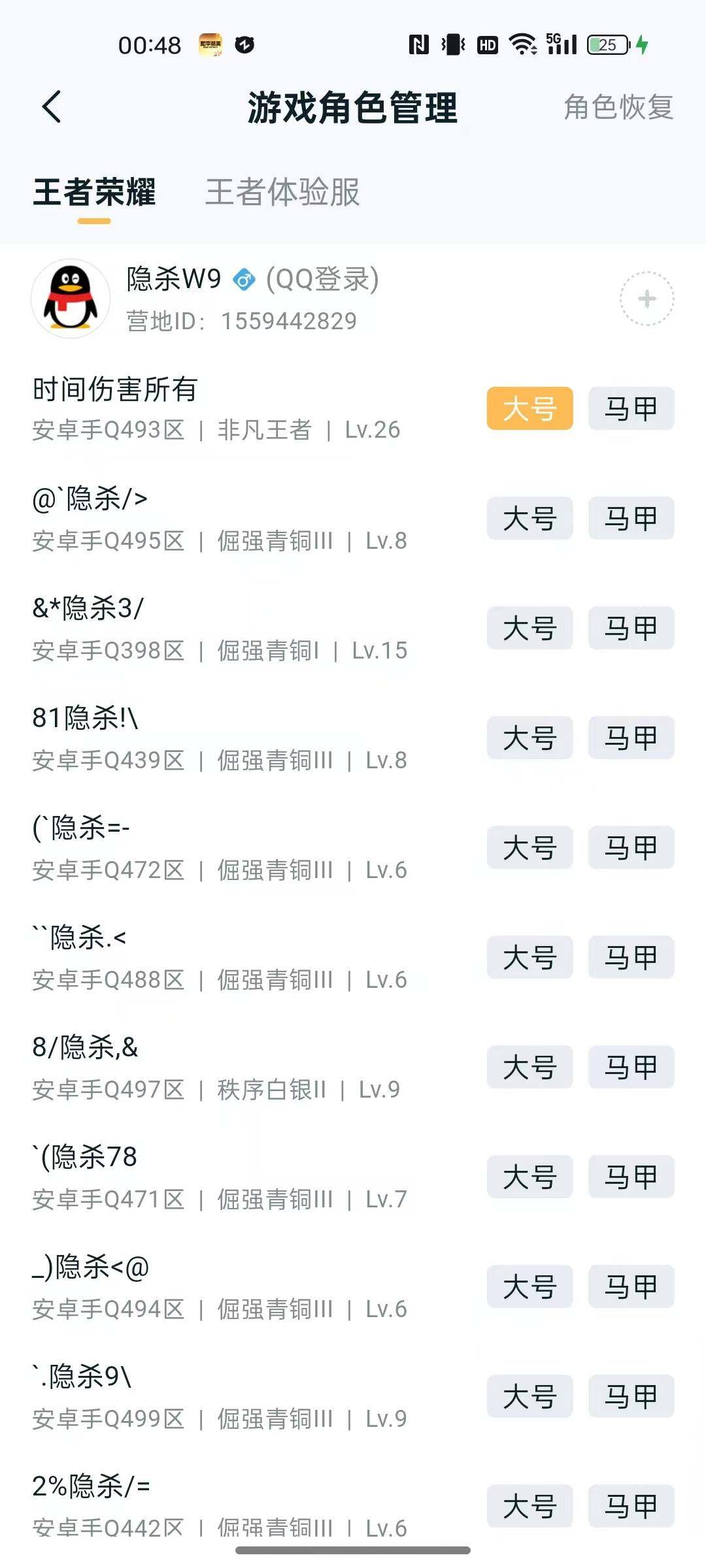The width and height of the screenshot is (706, 1568).
Task: Tap 马甲 for role 2%隐杀/=
Action: point(630,1507)
